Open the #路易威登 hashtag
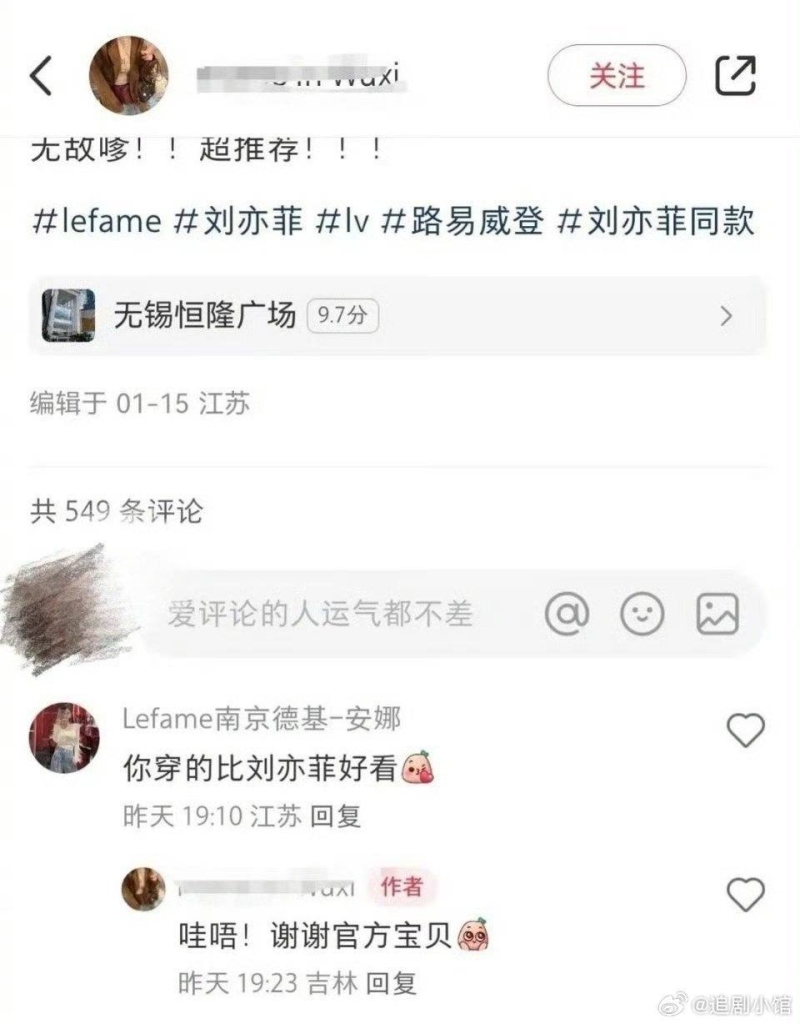 pos(463,221)
